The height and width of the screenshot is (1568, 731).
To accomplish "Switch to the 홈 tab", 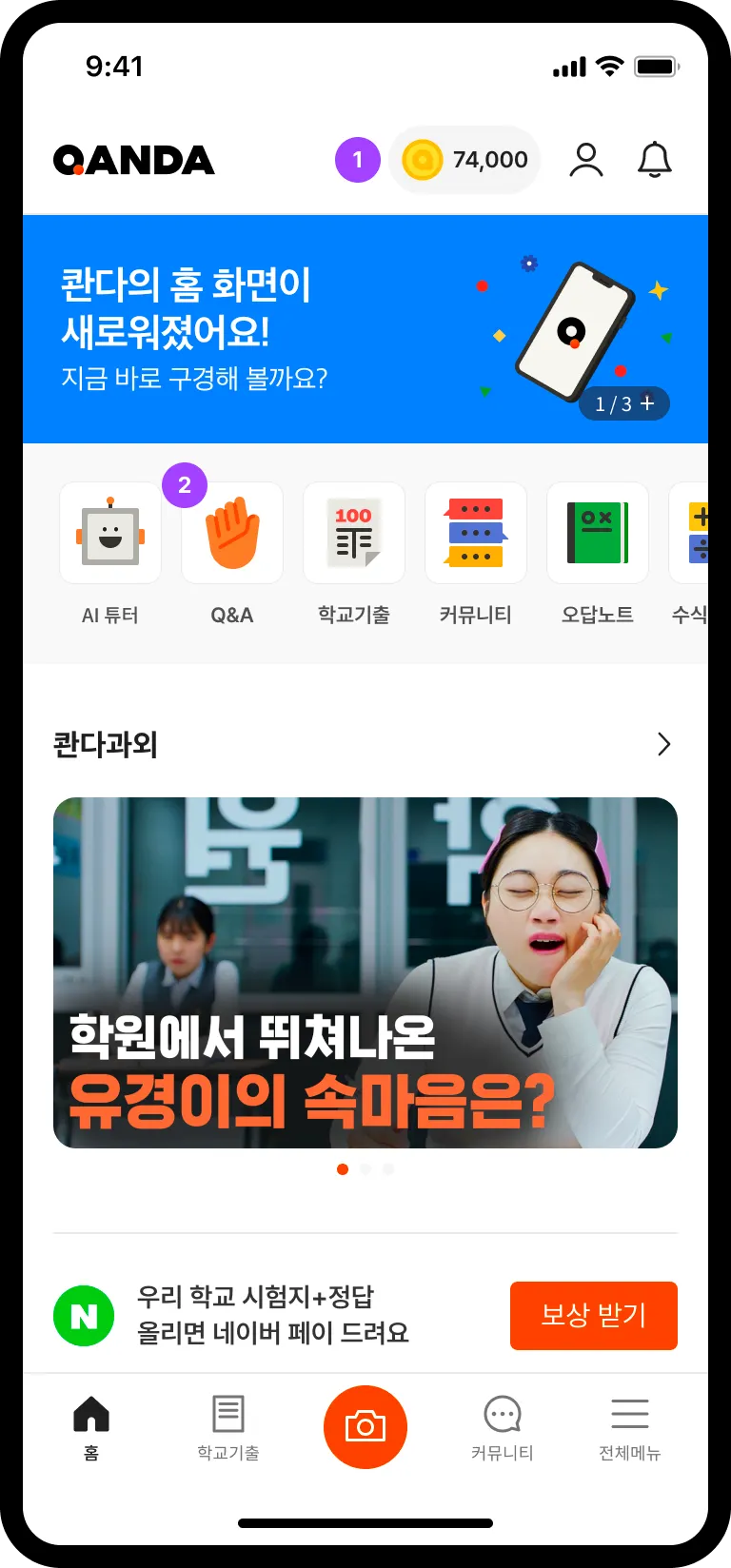I will pos(91,1427).
